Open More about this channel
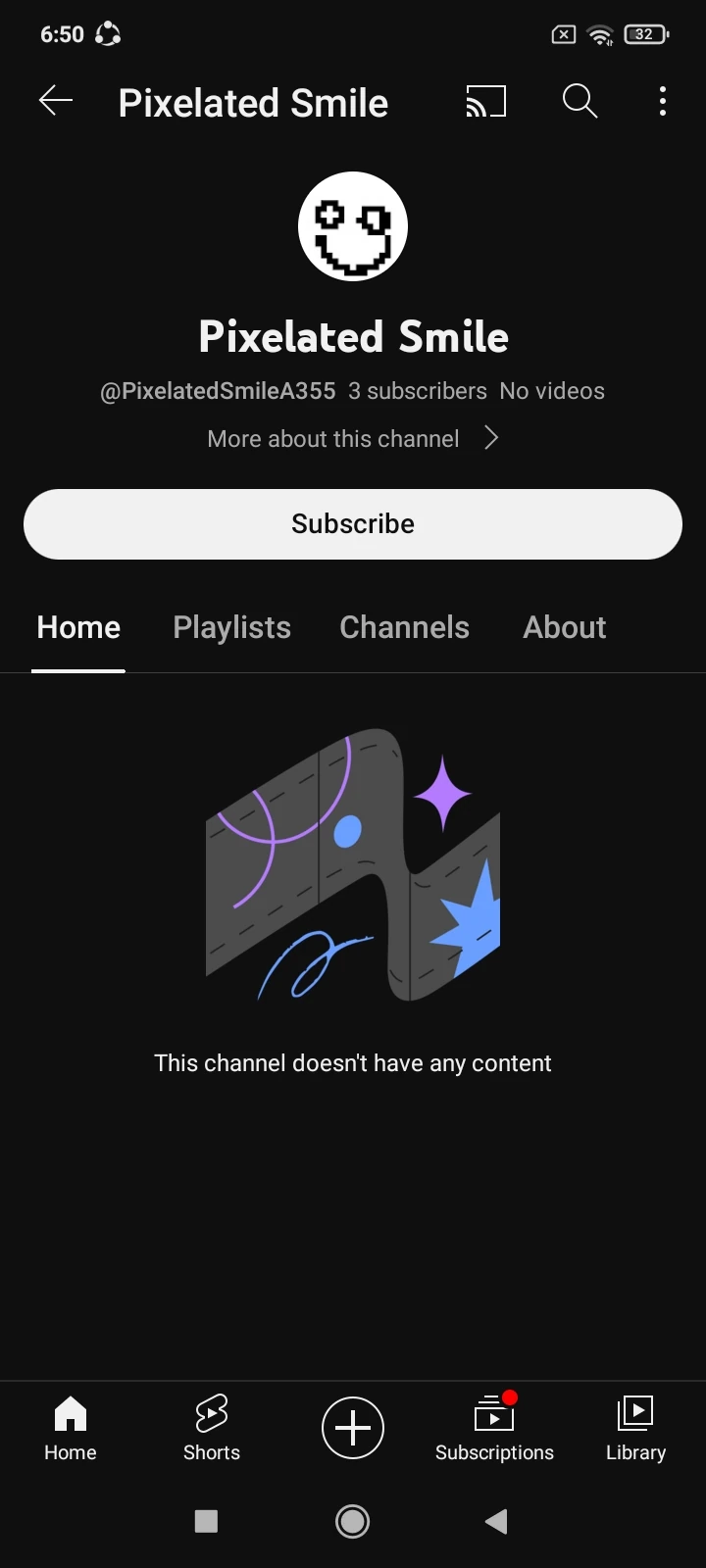The height and width of the screenshot is (1568, 706). click(353, 439)
